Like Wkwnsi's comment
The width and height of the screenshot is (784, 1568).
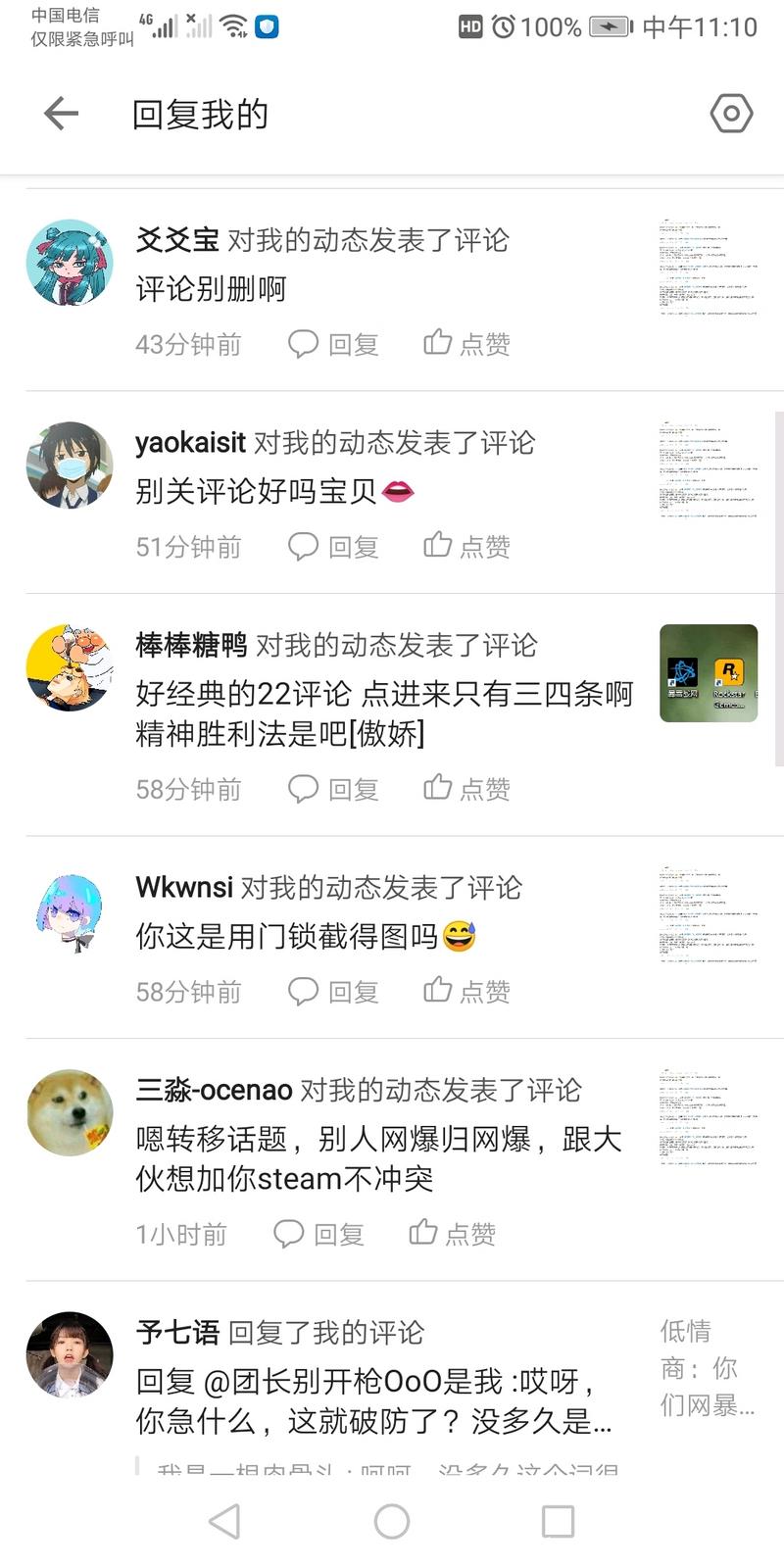pos(467,992)
